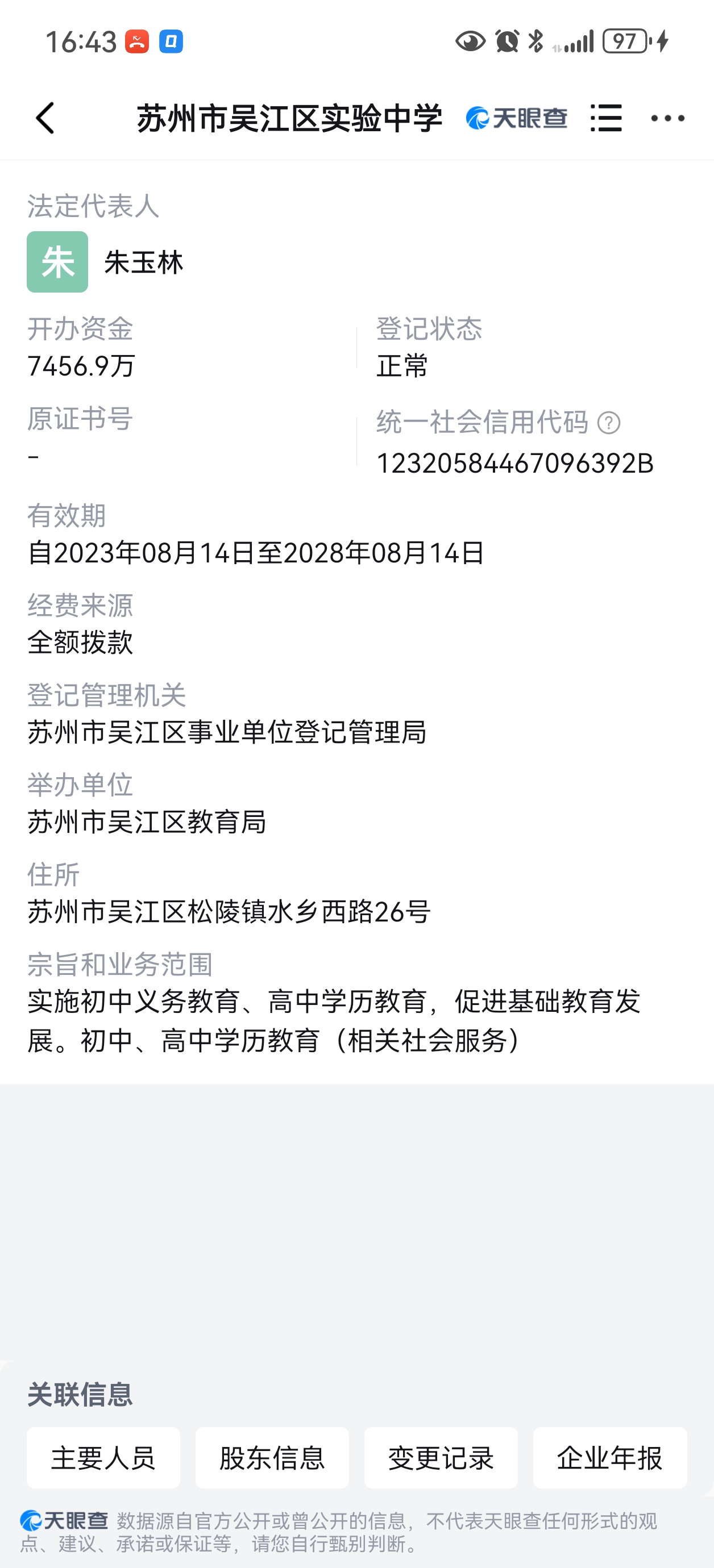Open 主要人员 under 关联信息
The height and width of the screenshot is (1568, 714).
coord(103,1457)
